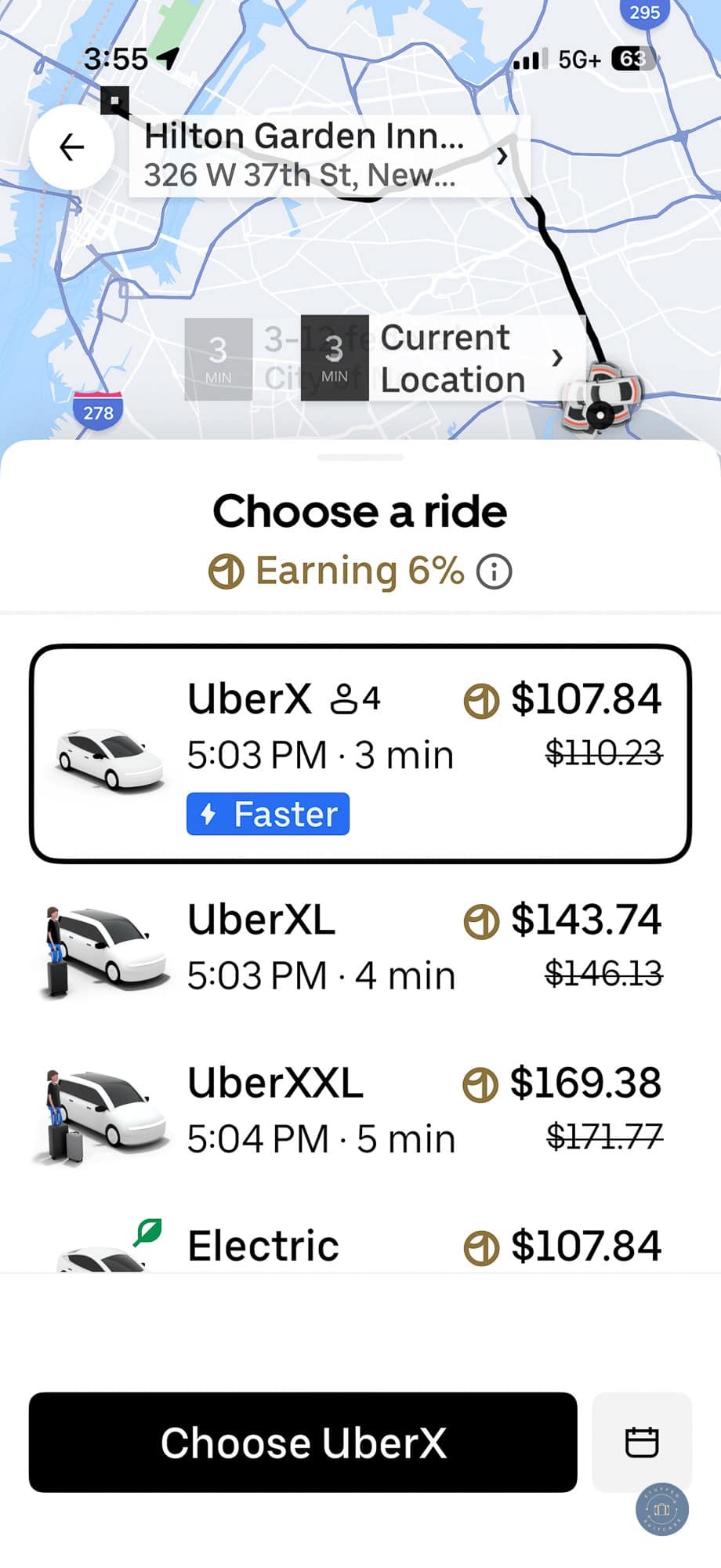
Task: Open the schedule ride calendar icon
Action: tap(641, 1444)
